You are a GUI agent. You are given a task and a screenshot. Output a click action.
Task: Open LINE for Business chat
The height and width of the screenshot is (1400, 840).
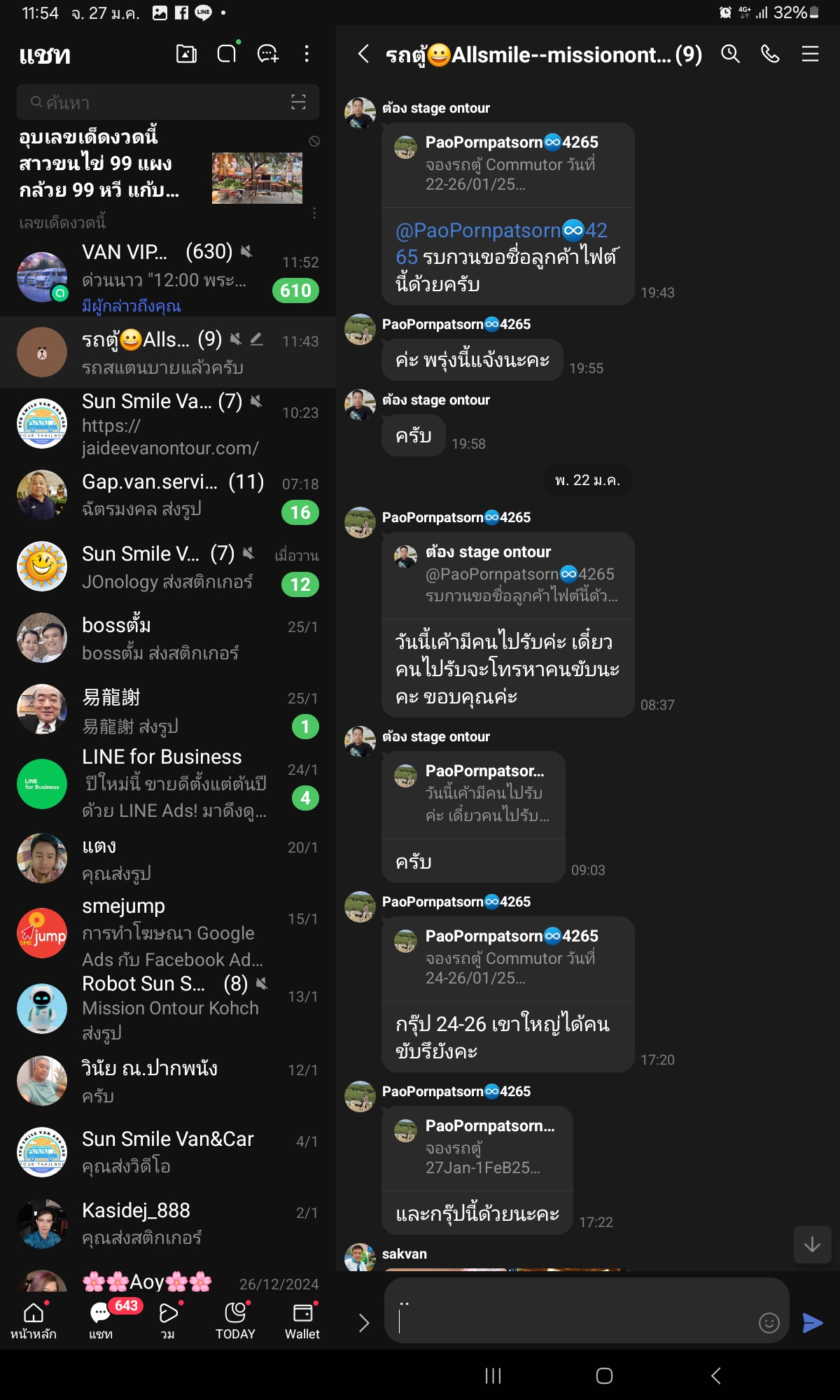168,783
